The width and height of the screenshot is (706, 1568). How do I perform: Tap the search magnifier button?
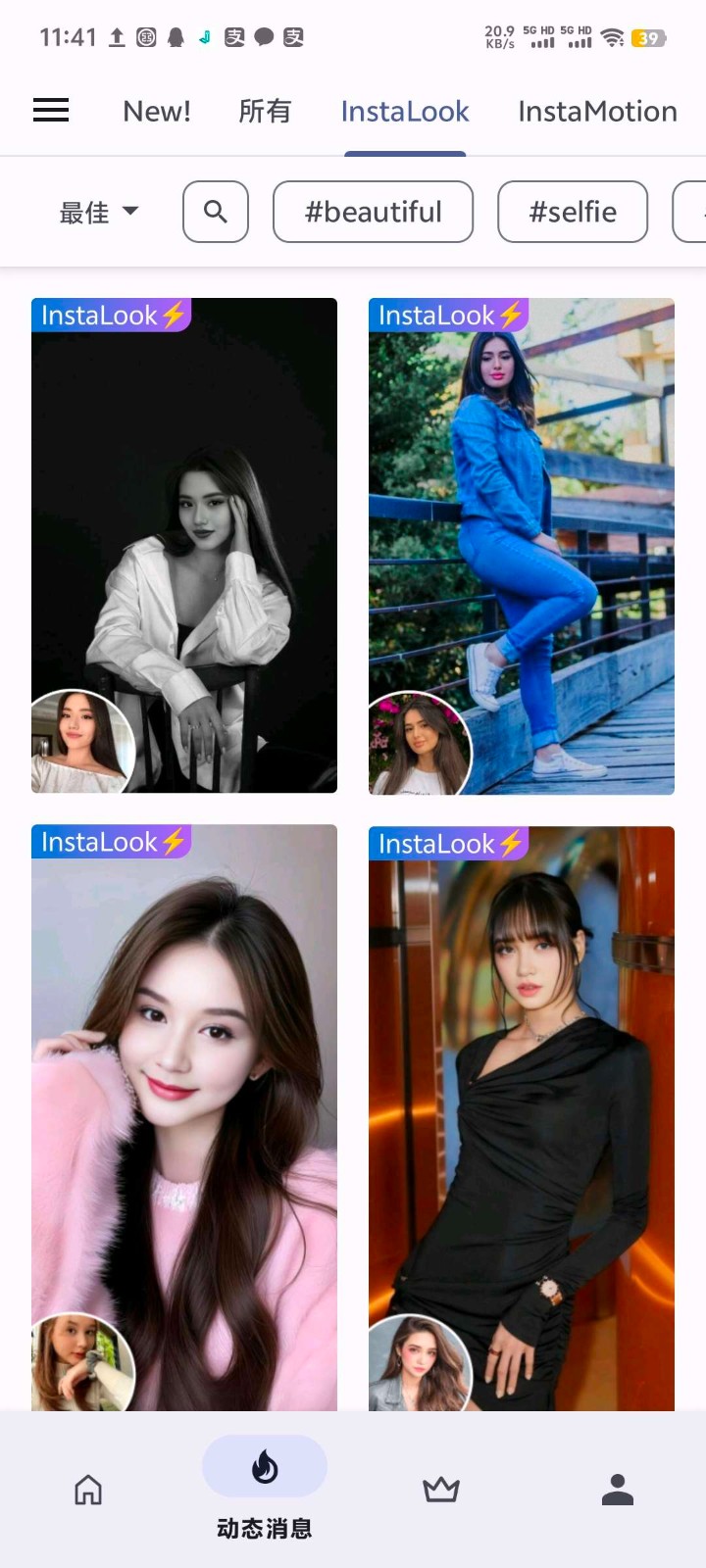pos(216,212)
